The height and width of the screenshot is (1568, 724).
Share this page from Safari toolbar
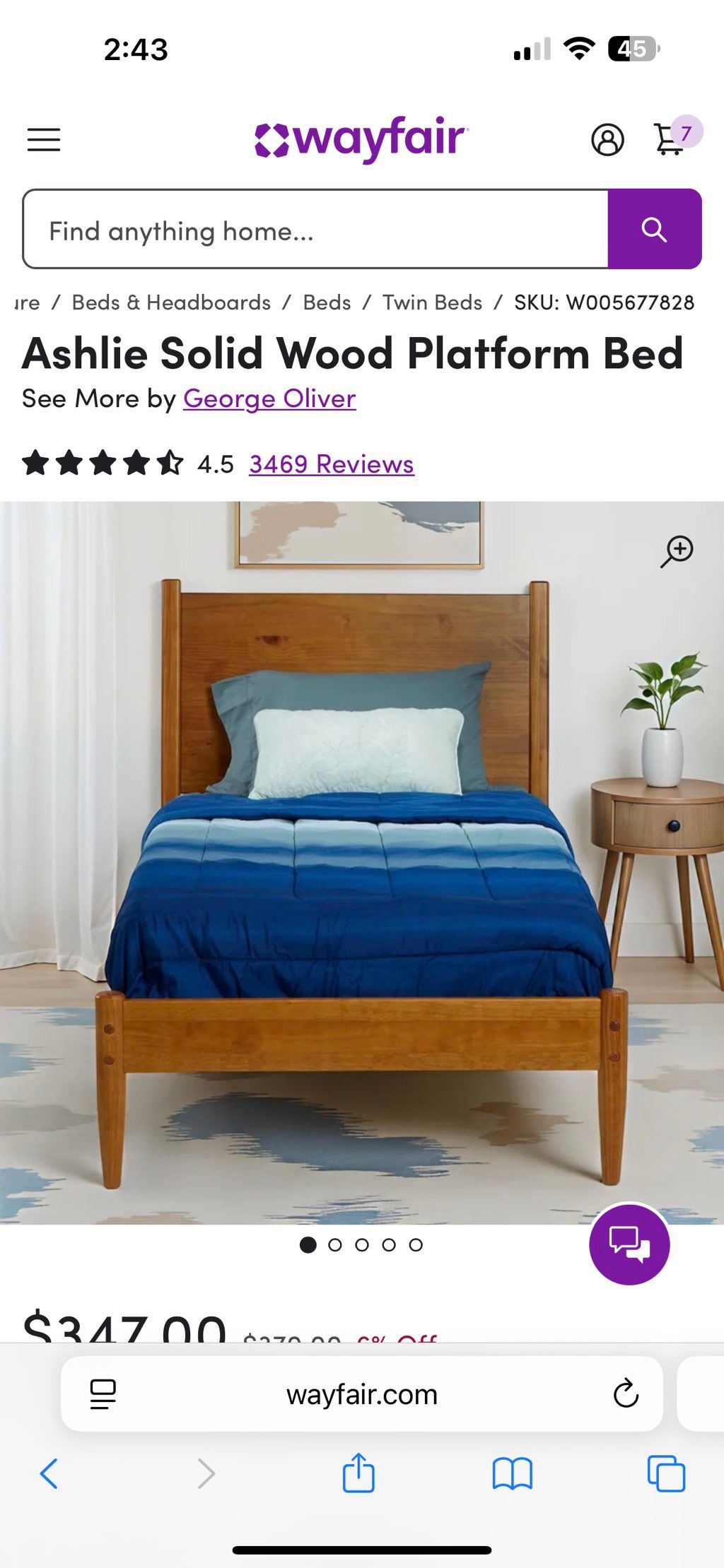pos(358,1474)
